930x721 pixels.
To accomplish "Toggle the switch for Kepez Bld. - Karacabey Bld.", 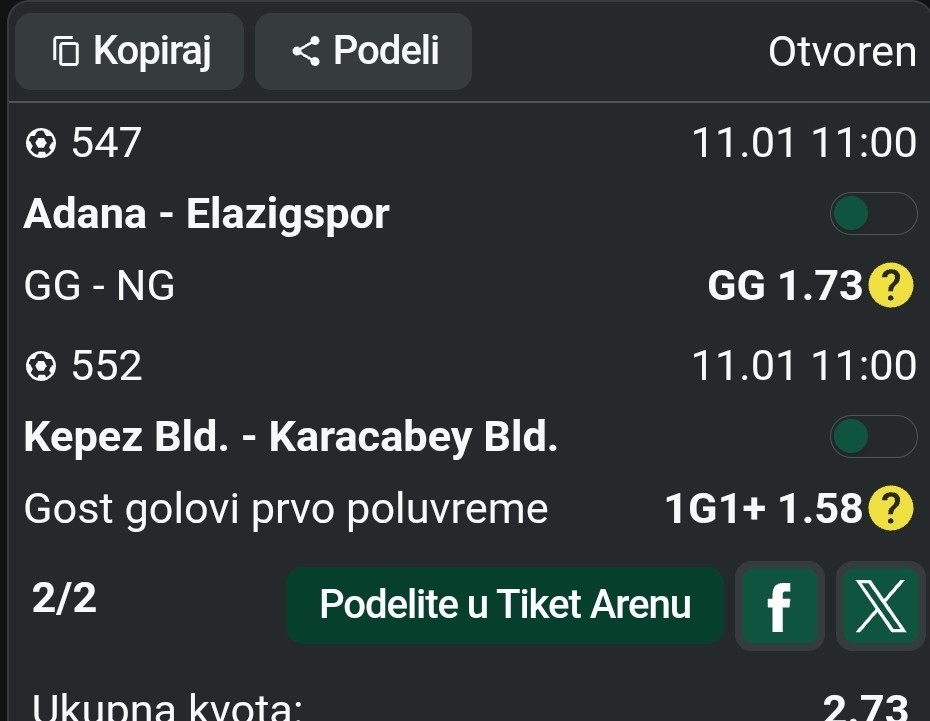I will (x=872, y=437).
